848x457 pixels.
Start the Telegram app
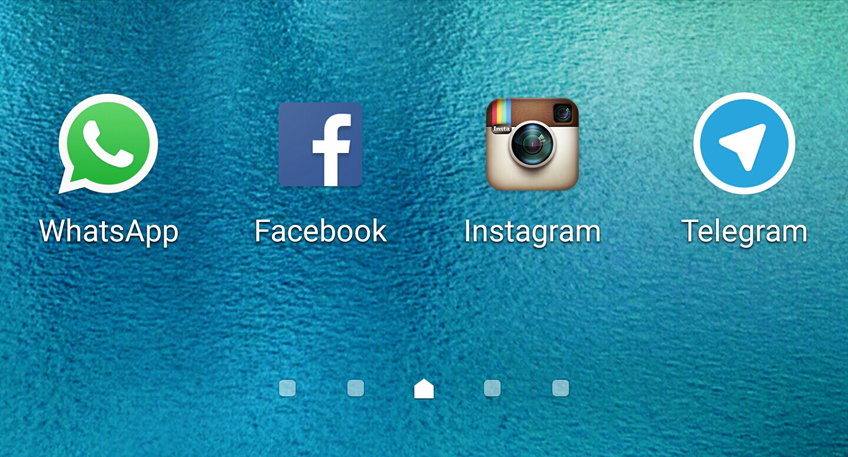tap(744, 144)
